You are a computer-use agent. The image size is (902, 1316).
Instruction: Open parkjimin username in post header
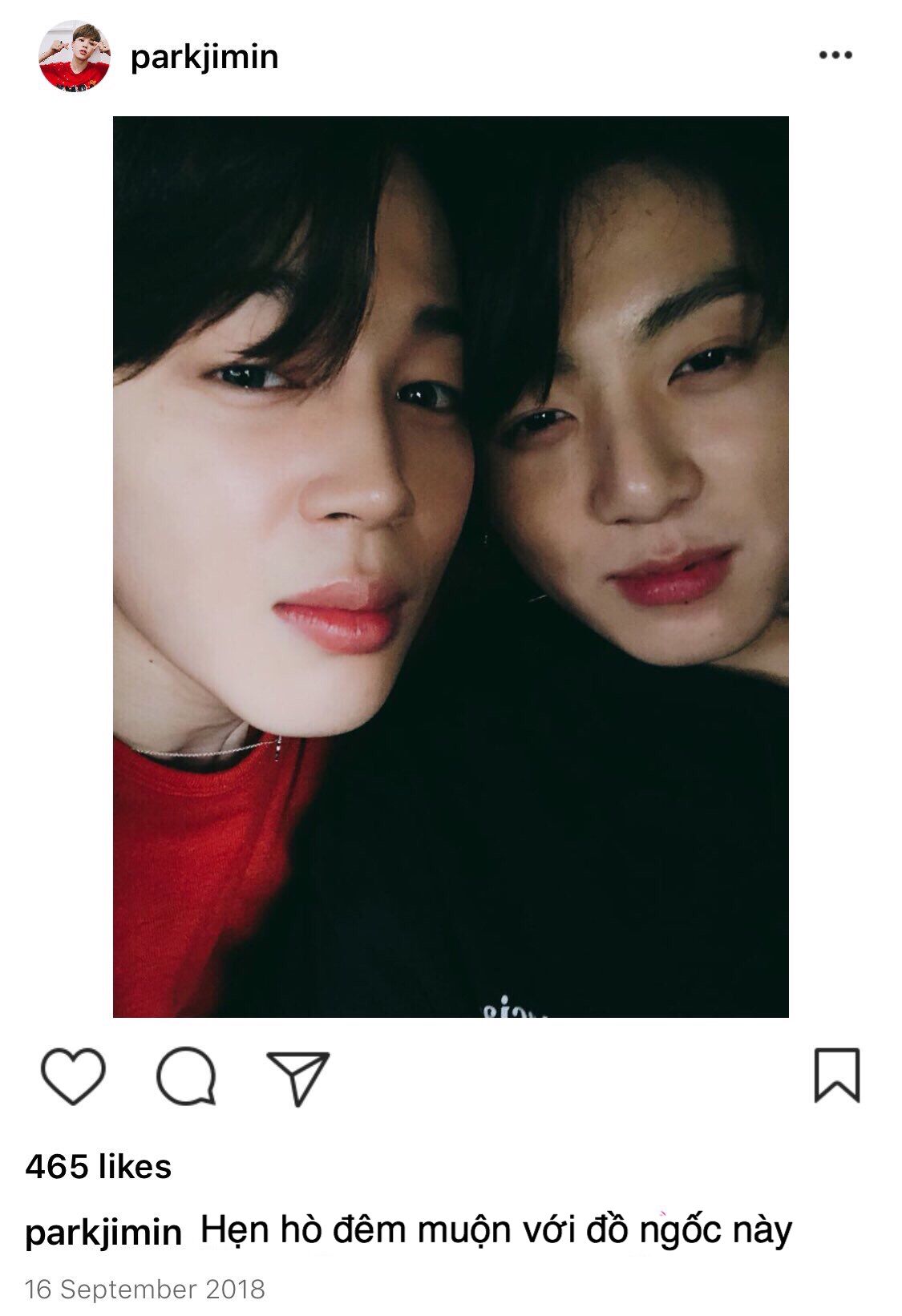204,57
